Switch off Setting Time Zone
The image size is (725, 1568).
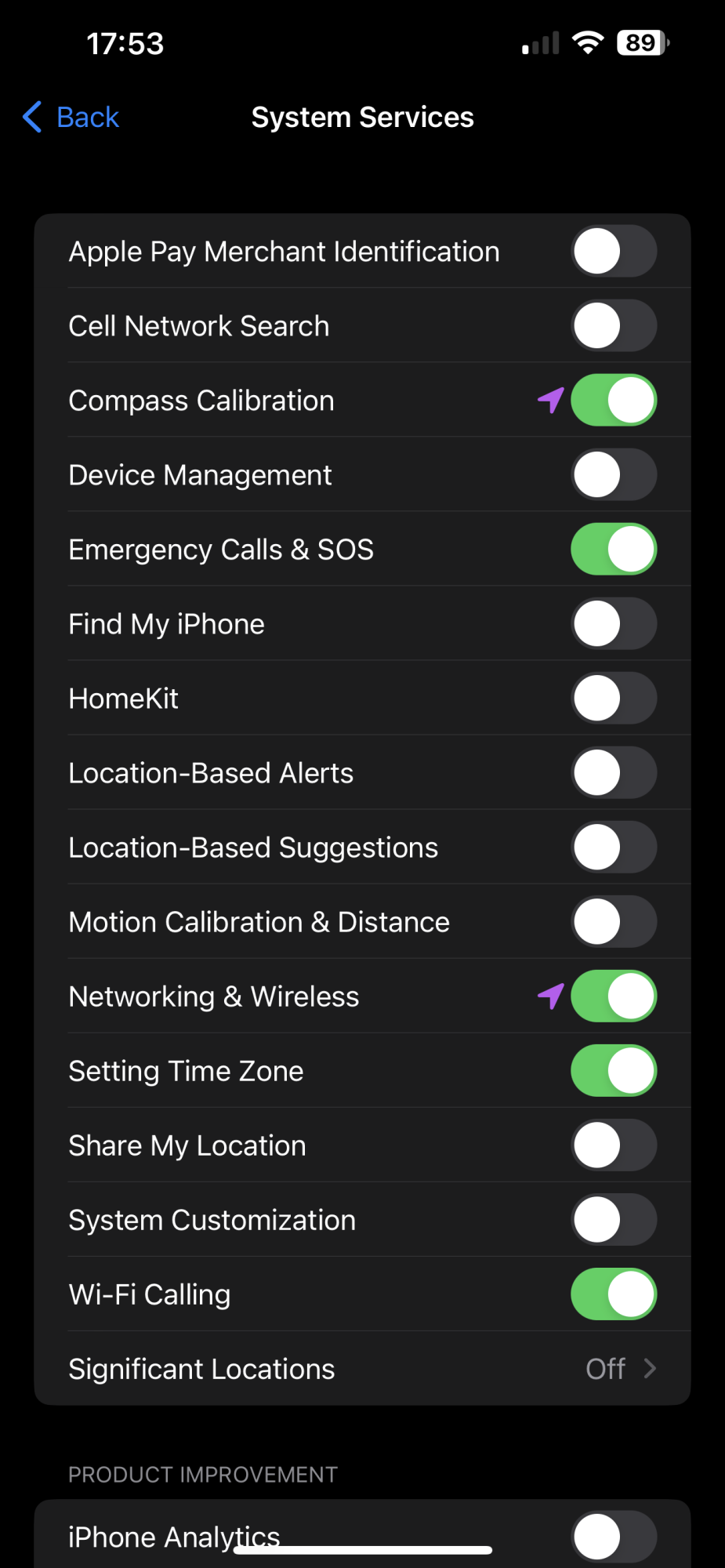point(614,1071)
